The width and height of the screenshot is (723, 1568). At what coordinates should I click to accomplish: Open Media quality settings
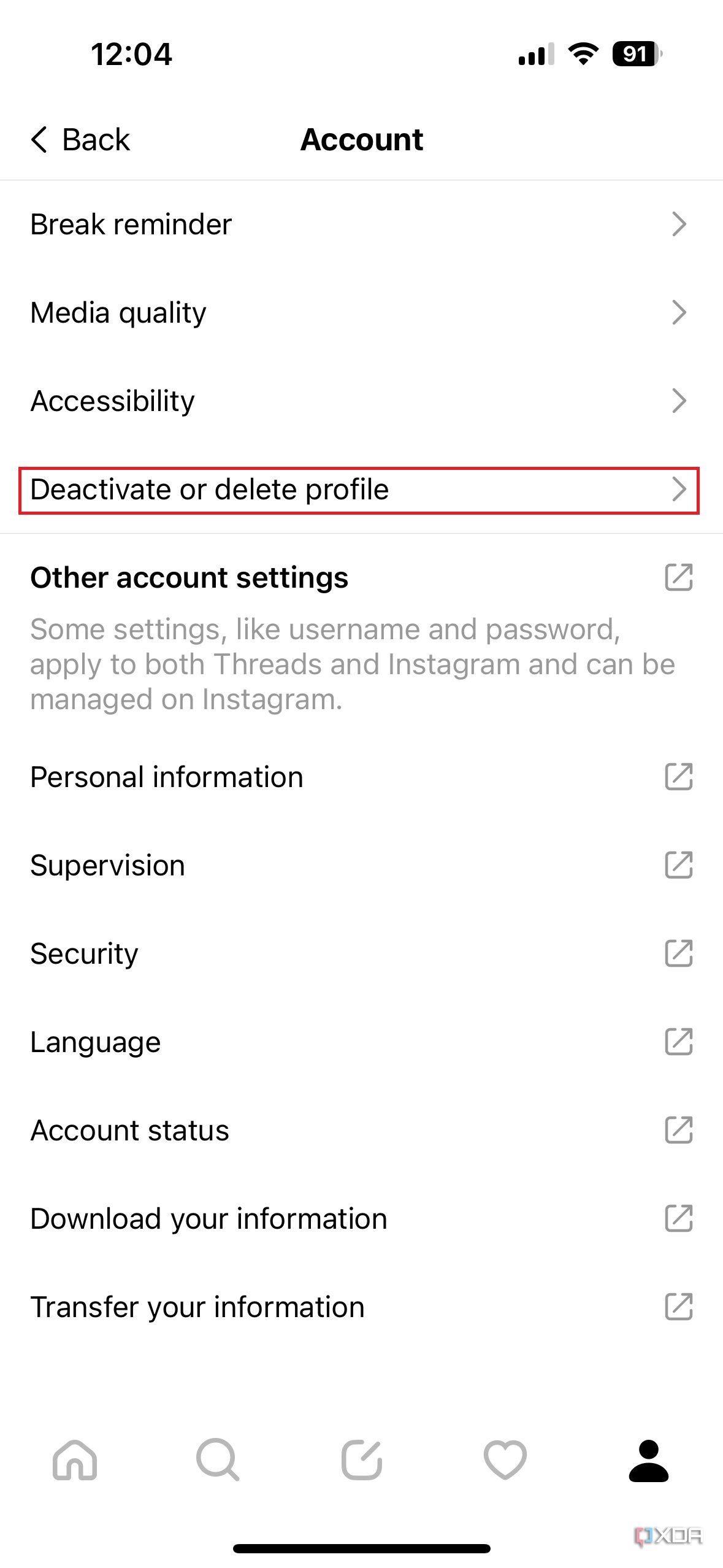[x=361, y=313]
